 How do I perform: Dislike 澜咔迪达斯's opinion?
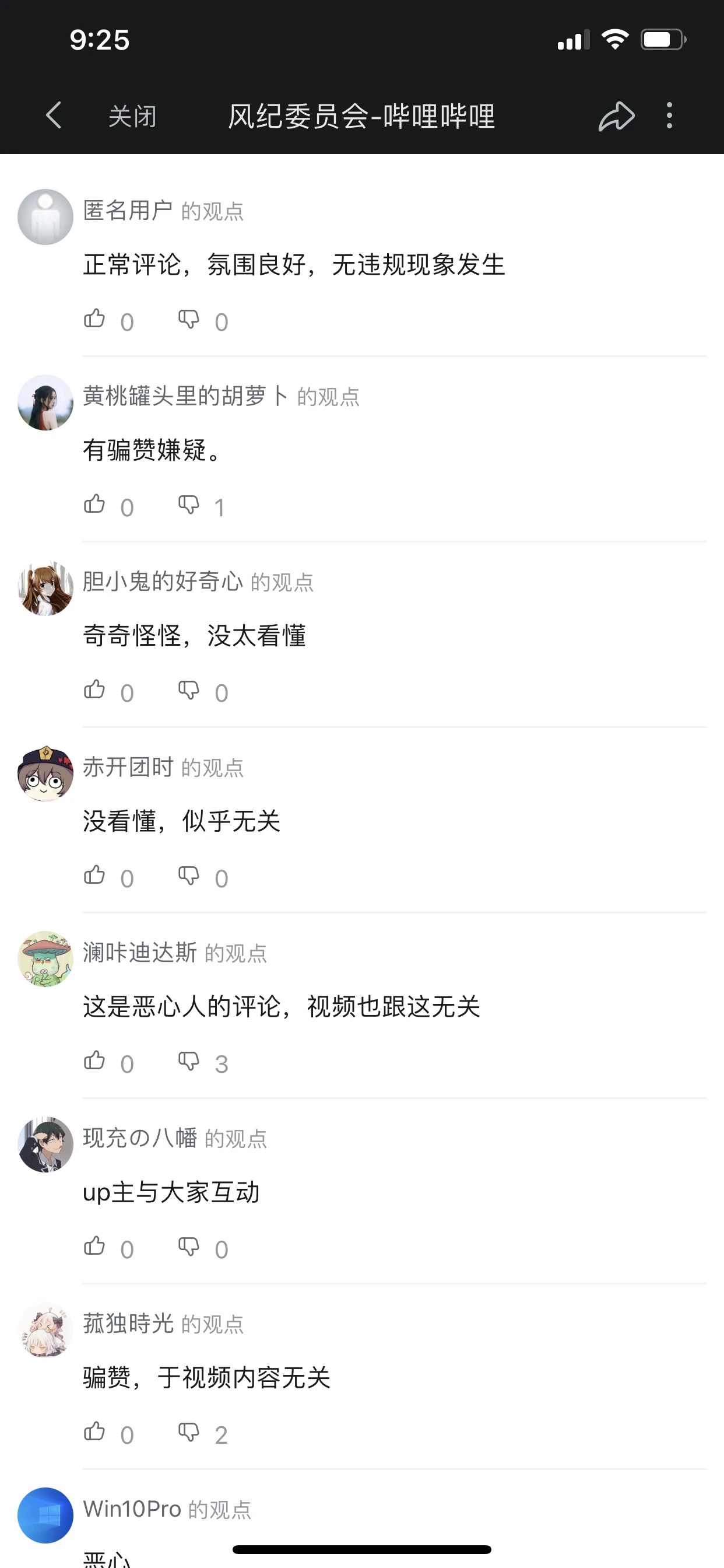click(x=189, y=1061)
